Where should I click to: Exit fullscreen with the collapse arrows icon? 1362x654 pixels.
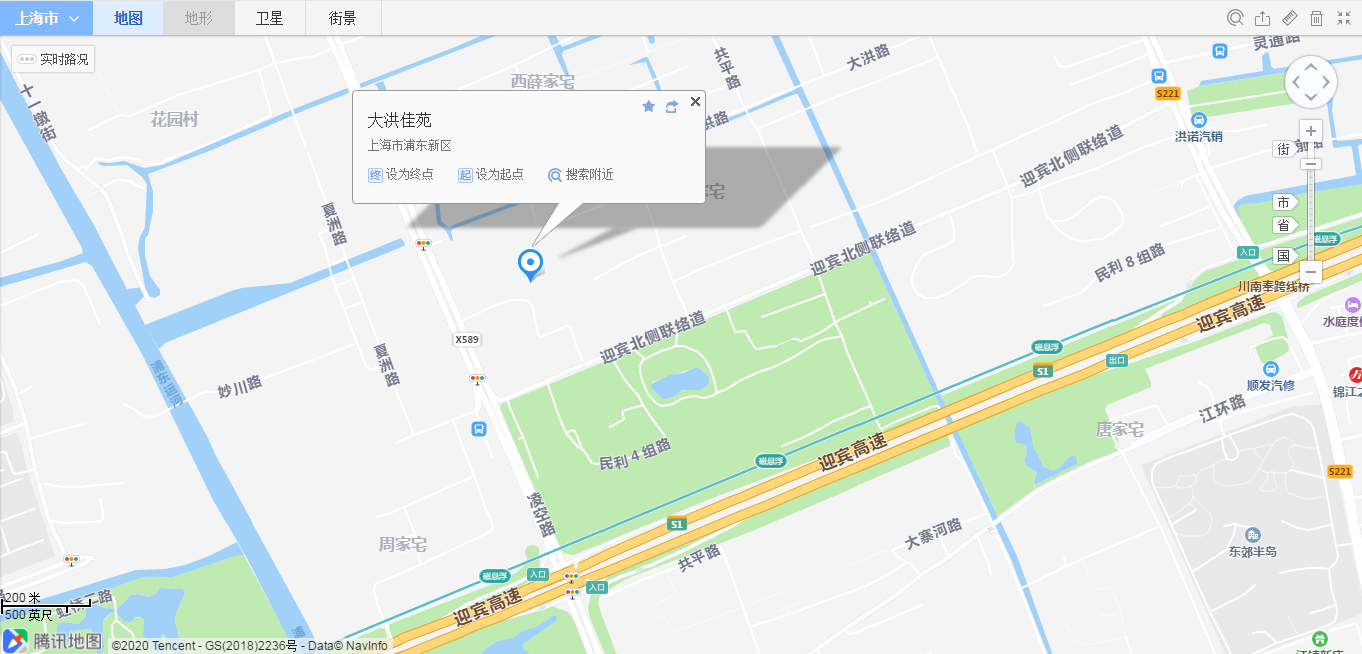point(1343,18)
